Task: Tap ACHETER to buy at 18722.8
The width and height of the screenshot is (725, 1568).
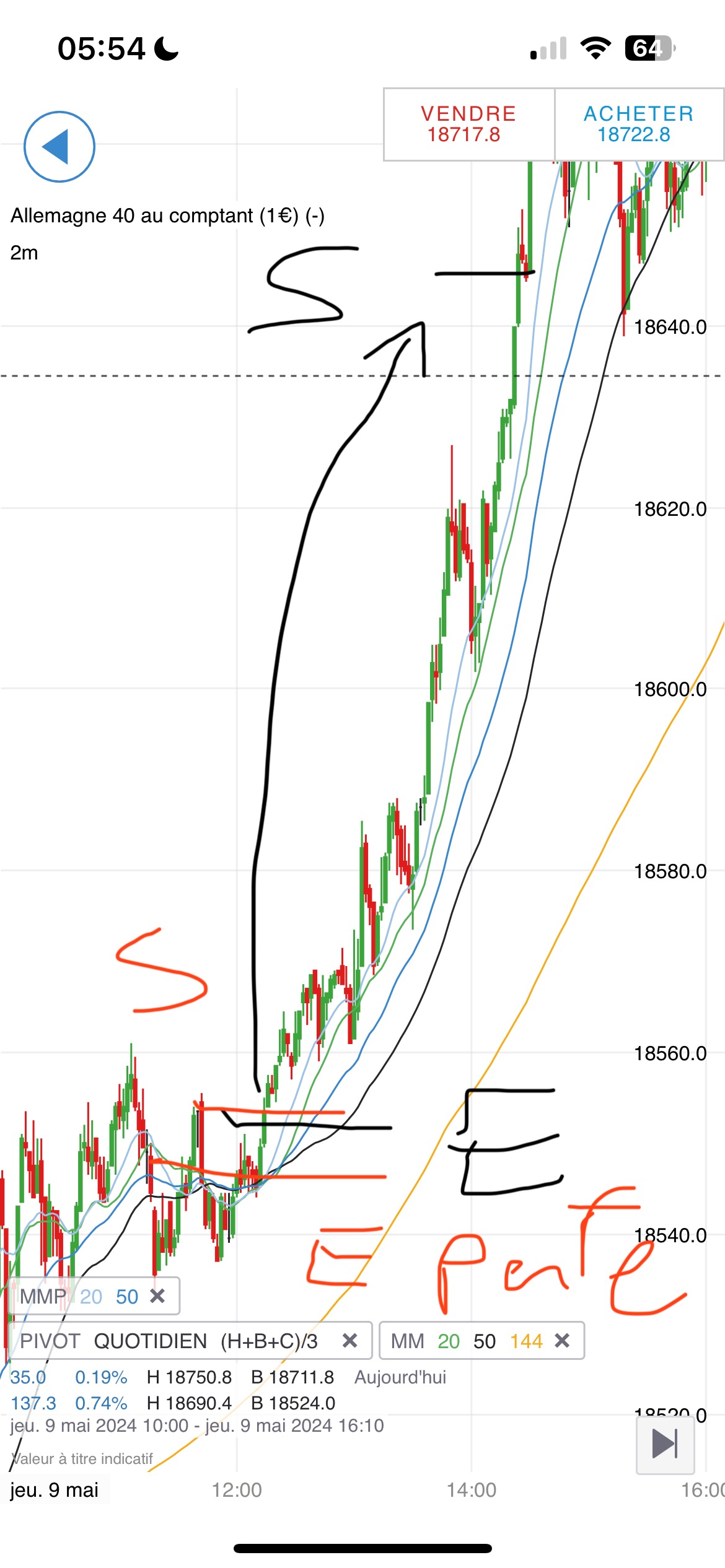Action: point(638,124)
